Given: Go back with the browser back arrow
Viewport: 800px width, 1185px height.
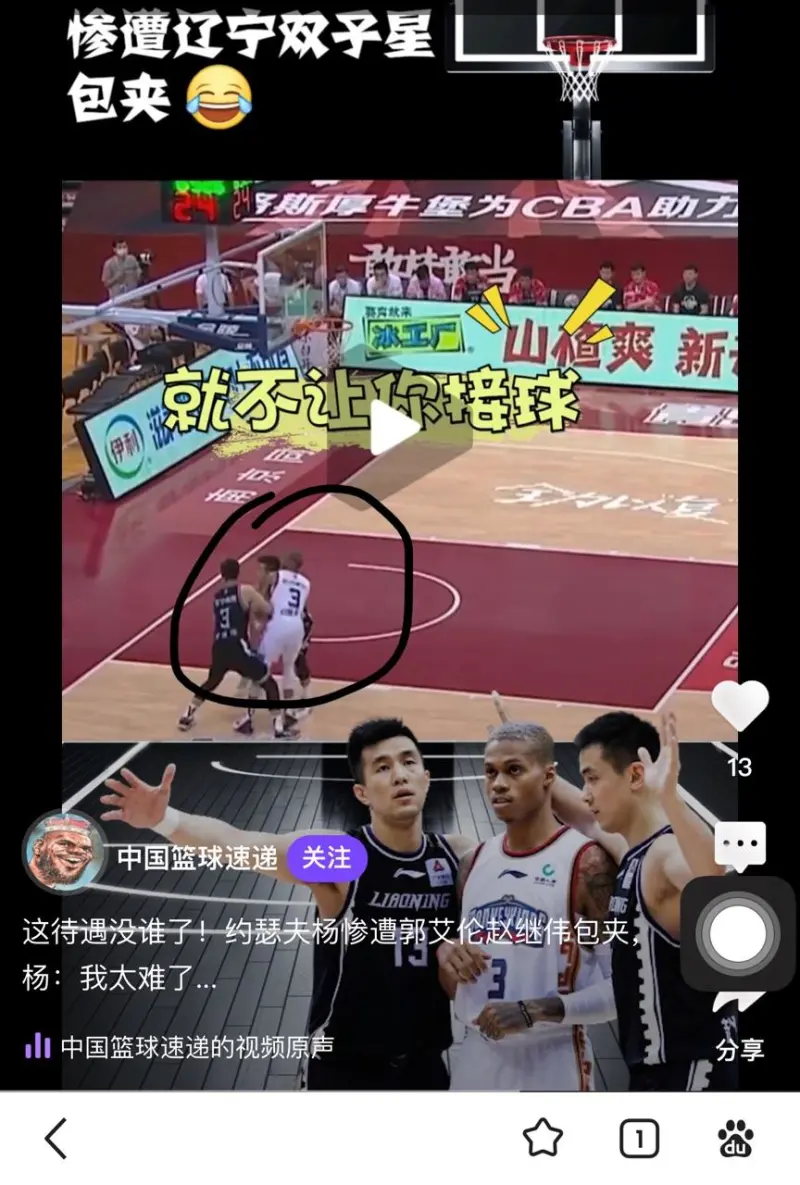Looking at the screenshot, I should (57, 1138).
